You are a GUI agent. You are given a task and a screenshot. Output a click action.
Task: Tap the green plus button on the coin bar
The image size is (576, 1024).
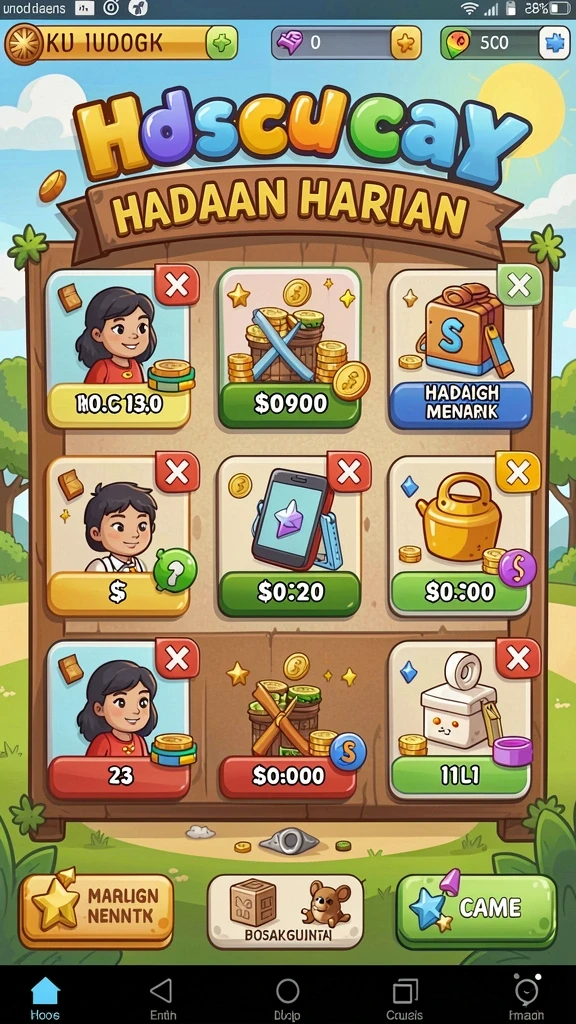(x=221, y=44)
